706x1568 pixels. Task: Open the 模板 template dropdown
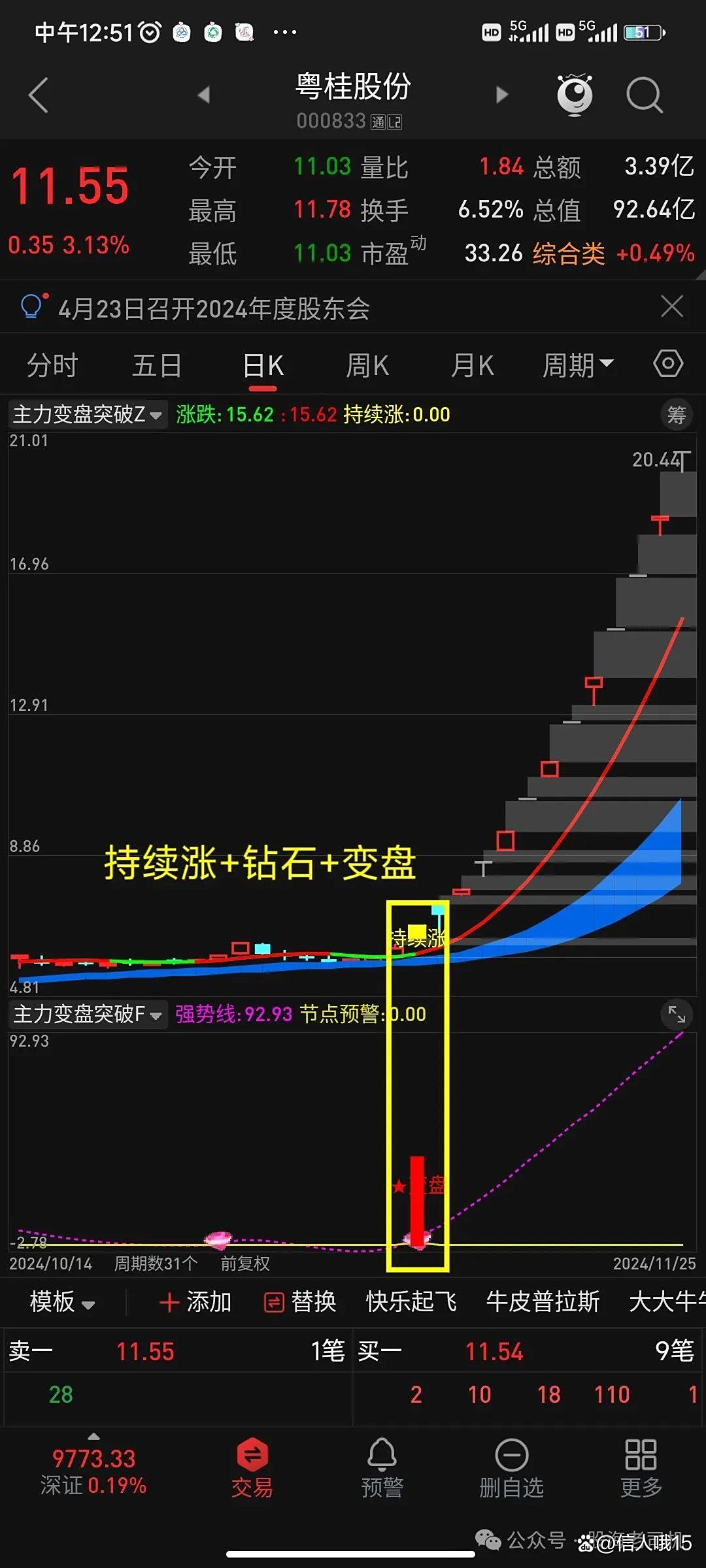click(x=62, y=1302)
